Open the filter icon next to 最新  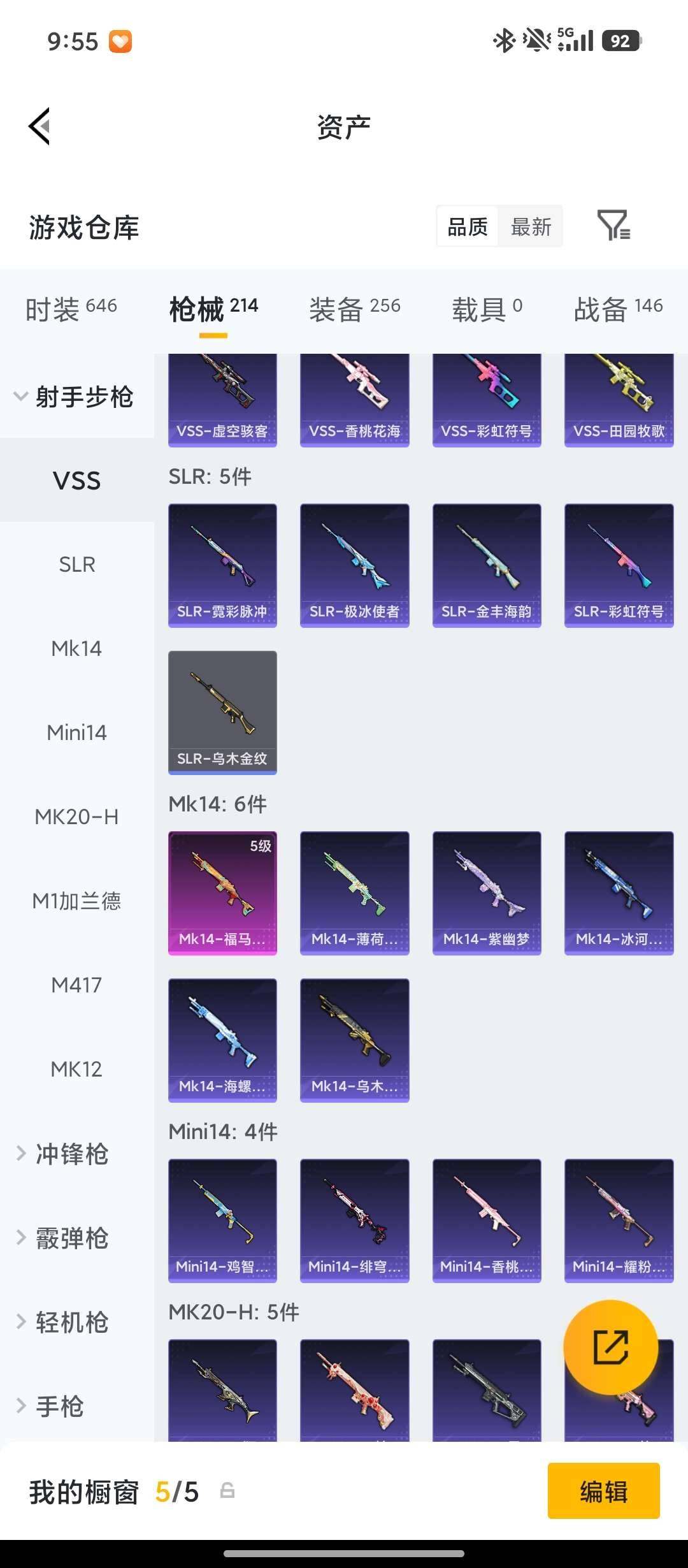click(x=613, y=226)
